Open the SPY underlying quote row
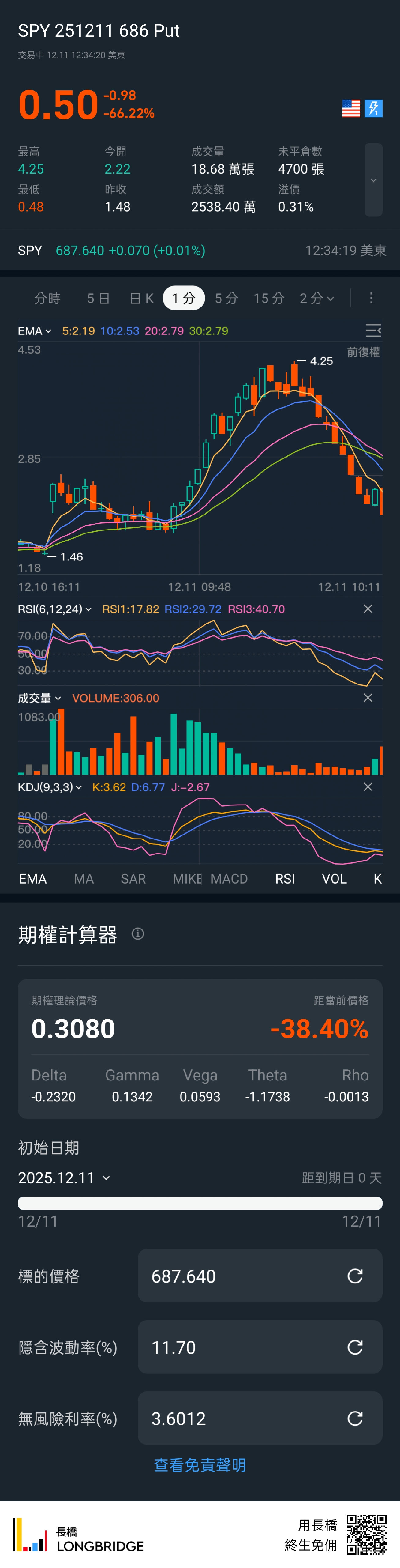Screen dimensions: 400x1568 (x=200, y=251)
